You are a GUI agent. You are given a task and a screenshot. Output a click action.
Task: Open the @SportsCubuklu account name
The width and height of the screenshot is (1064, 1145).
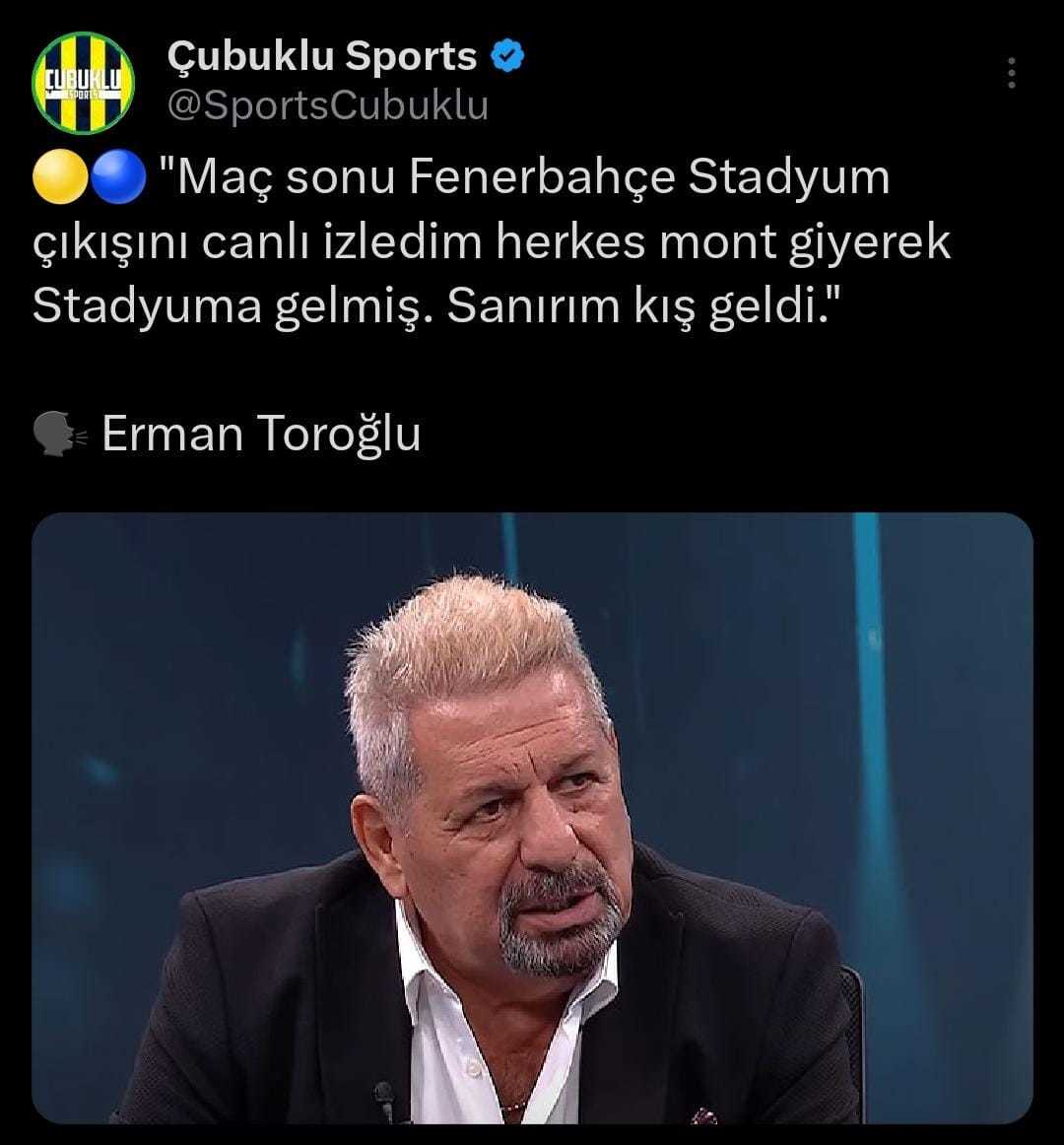[x=327, y=105]
